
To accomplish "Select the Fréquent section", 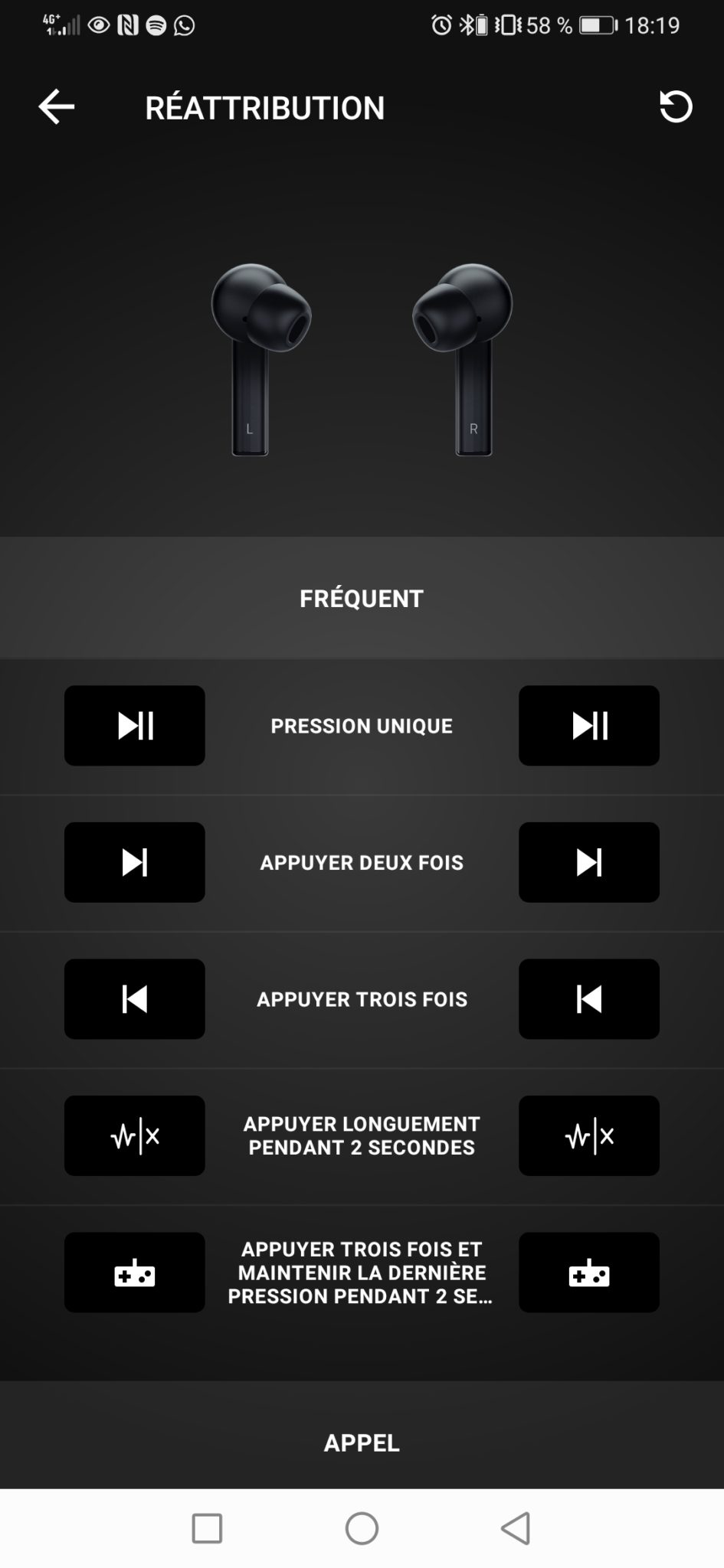I will pos(362,598).
